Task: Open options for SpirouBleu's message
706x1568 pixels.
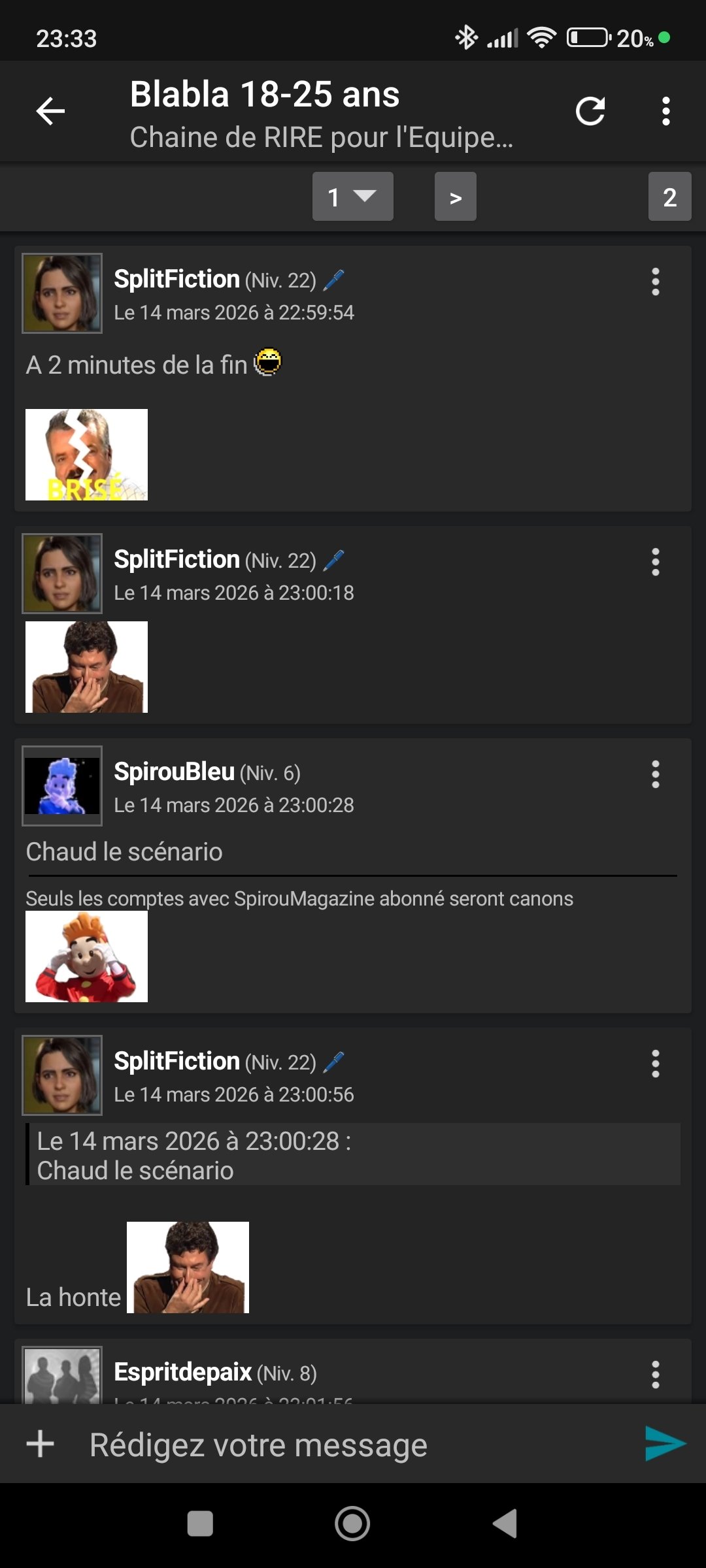Action: point(655,775)
